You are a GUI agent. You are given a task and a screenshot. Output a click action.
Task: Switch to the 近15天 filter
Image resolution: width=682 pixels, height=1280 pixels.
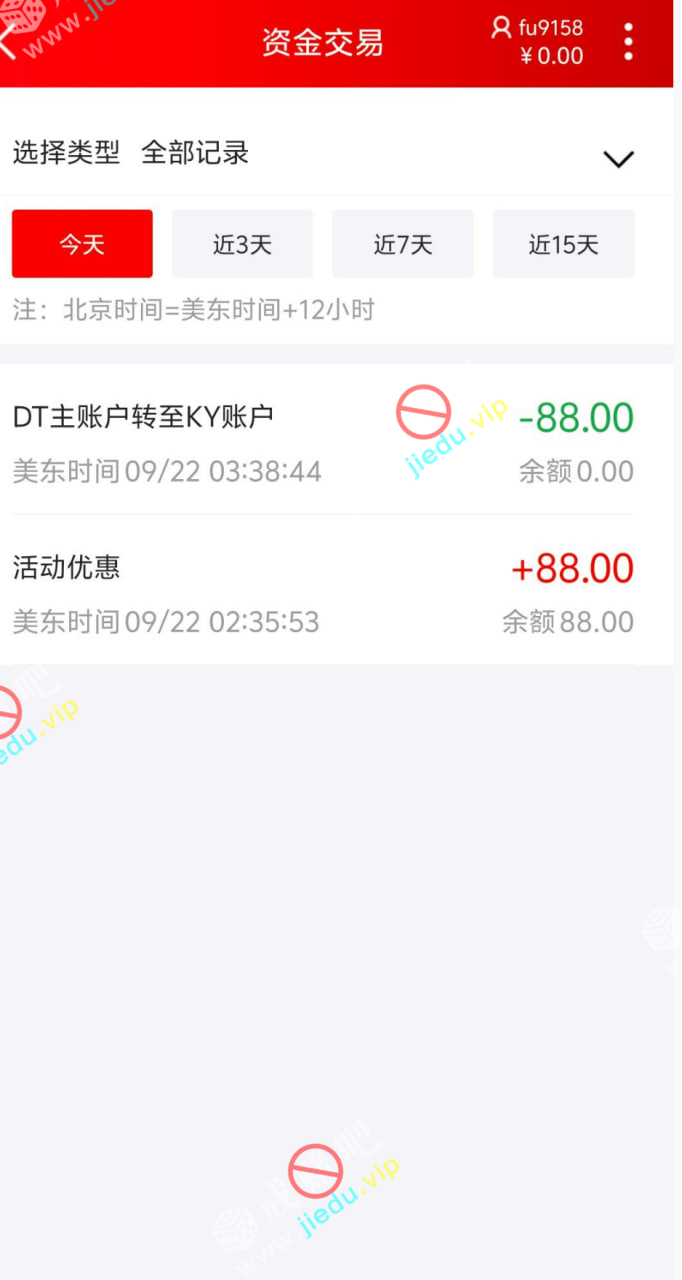(x=563, y=244)
